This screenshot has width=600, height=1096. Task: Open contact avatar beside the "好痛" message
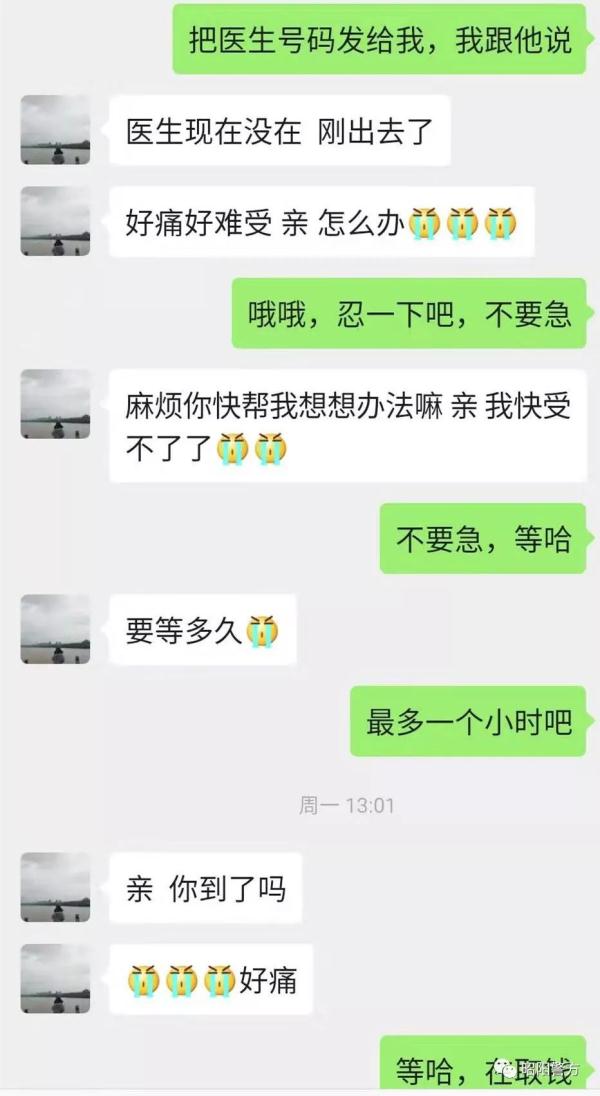[x=55, y=979]
